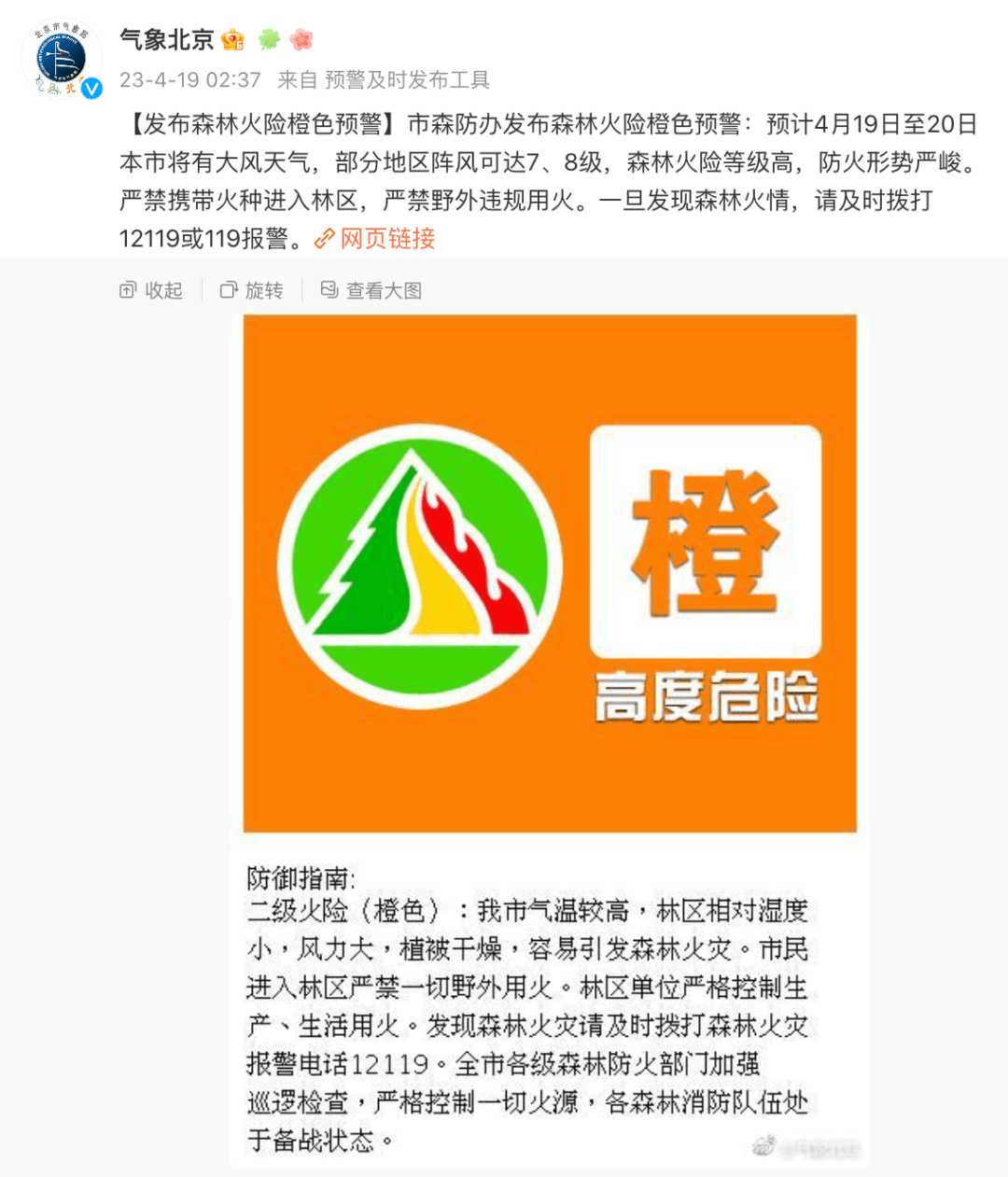The image size is (1008, 1177).
Task: Open the 预警及时发布工具 source link
Action: [x=406, y=80]
